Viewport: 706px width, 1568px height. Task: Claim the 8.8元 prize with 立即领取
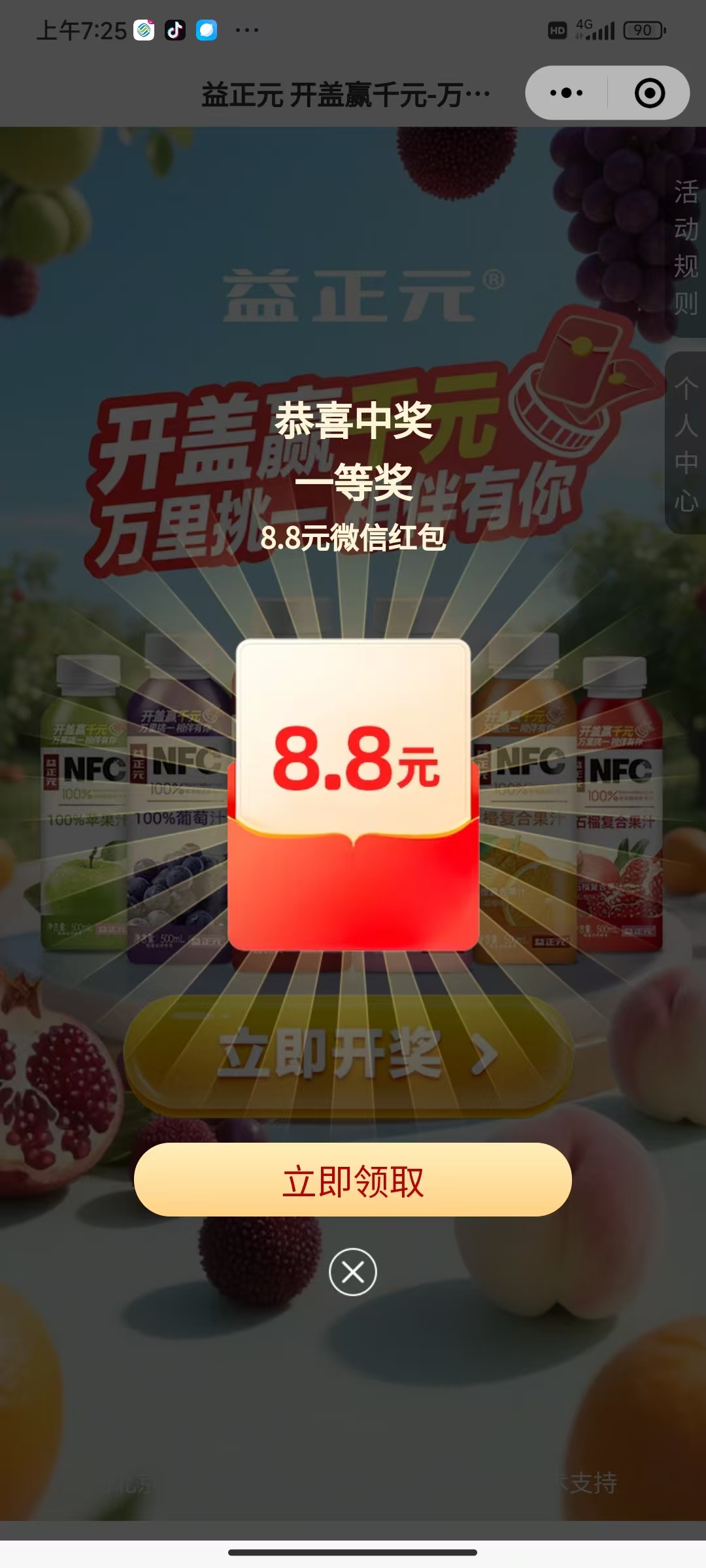(x=353, y=1180)
